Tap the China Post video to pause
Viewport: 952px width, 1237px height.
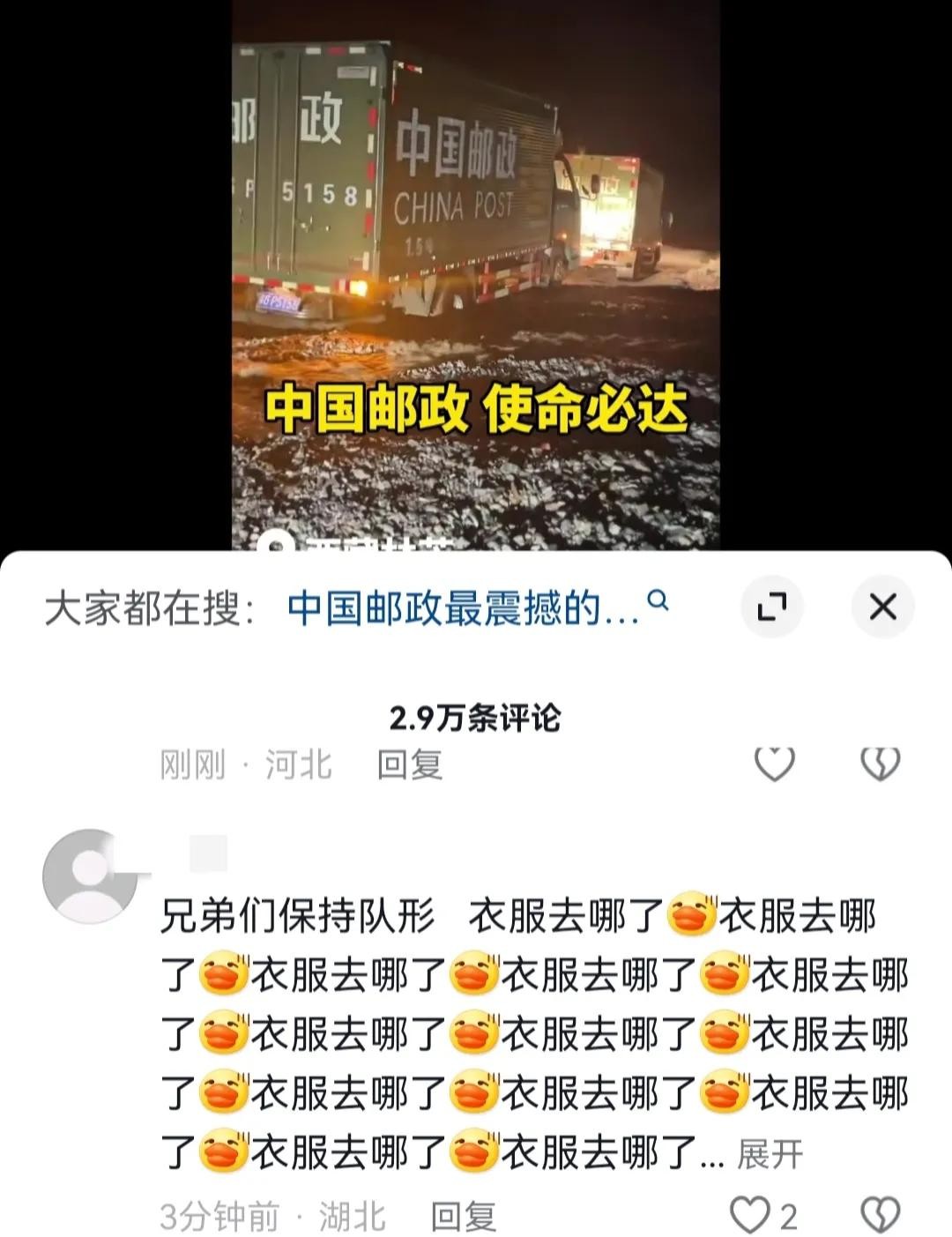476,265
